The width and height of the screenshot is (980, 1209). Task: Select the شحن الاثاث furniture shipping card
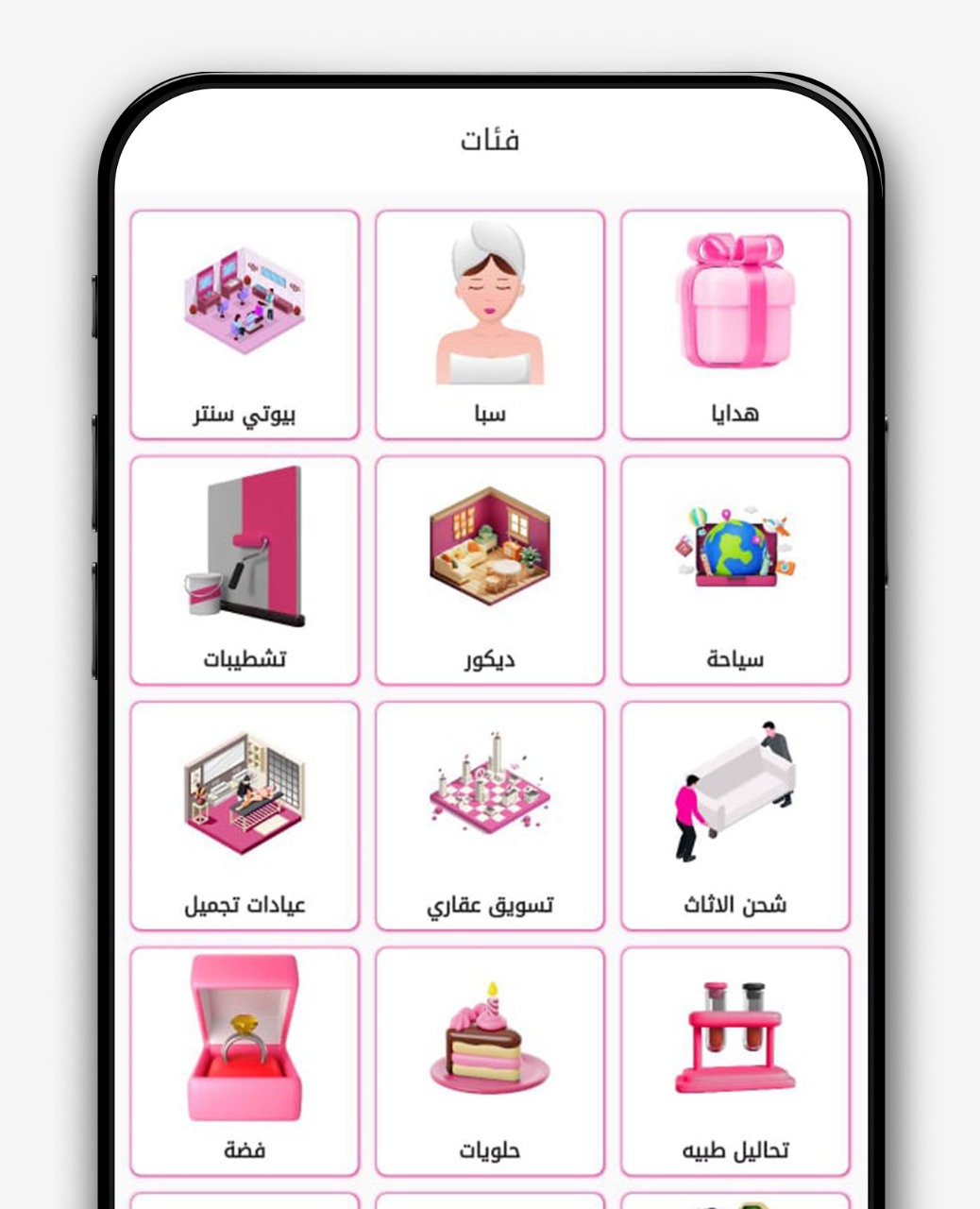(x=735, y=816)
